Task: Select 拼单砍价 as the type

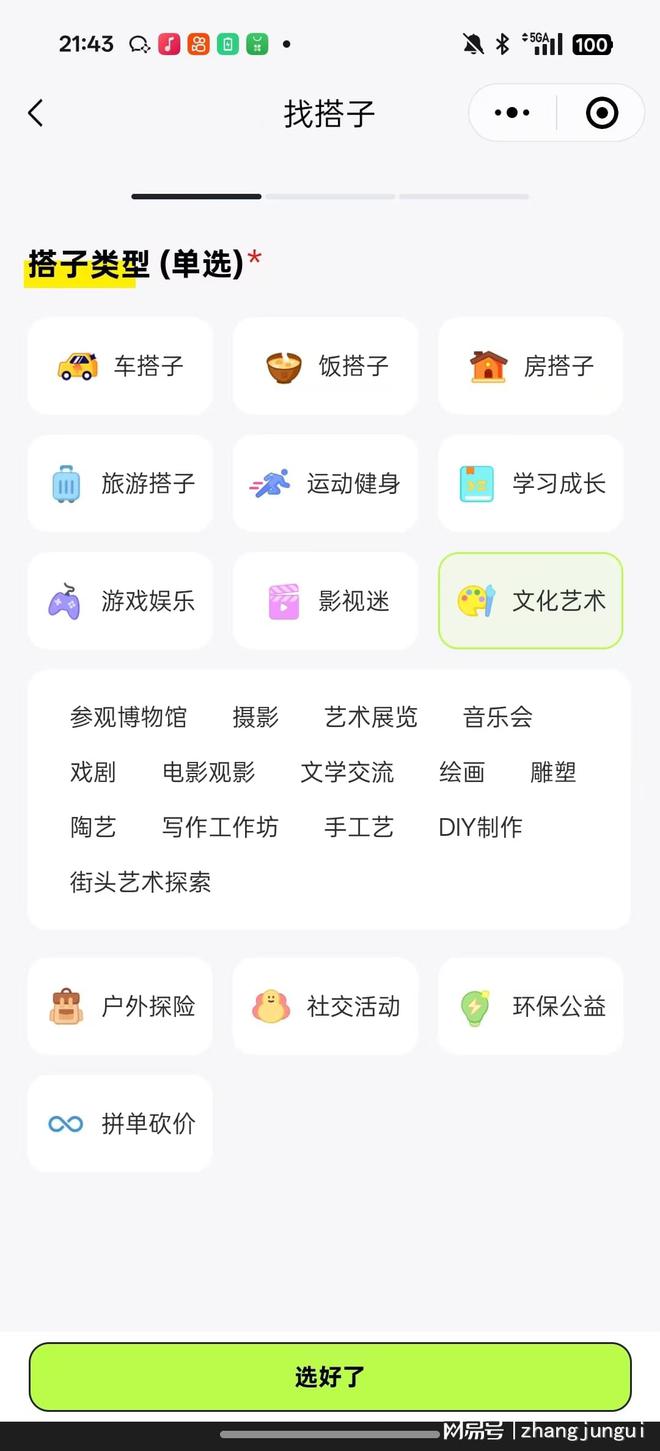Action: pyautogui.click(x=120, y=1124)
